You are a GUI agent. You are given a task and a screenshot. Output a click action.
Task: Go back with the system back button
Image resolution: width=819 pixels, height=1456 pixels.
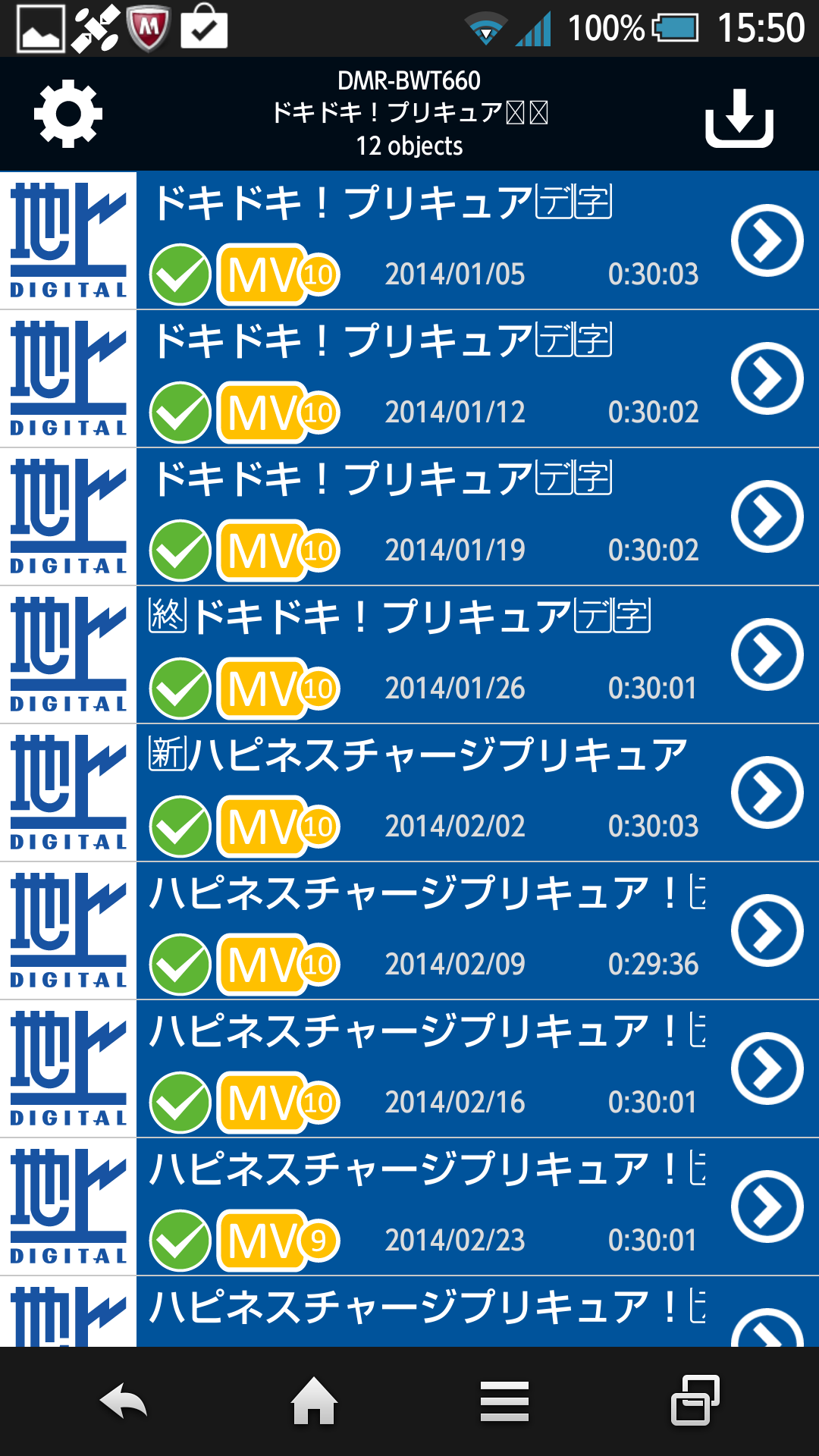tap(124, 1401)
